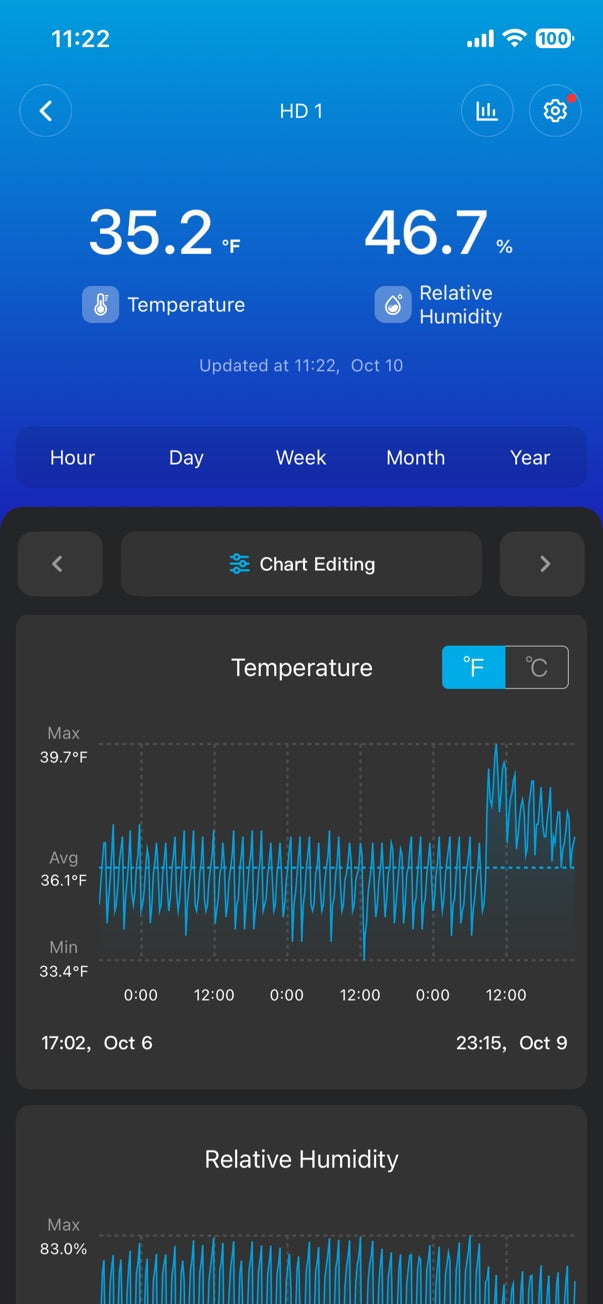
Task: Select Fahrenheit for the temperature chart
Action: tap(474, 667)
